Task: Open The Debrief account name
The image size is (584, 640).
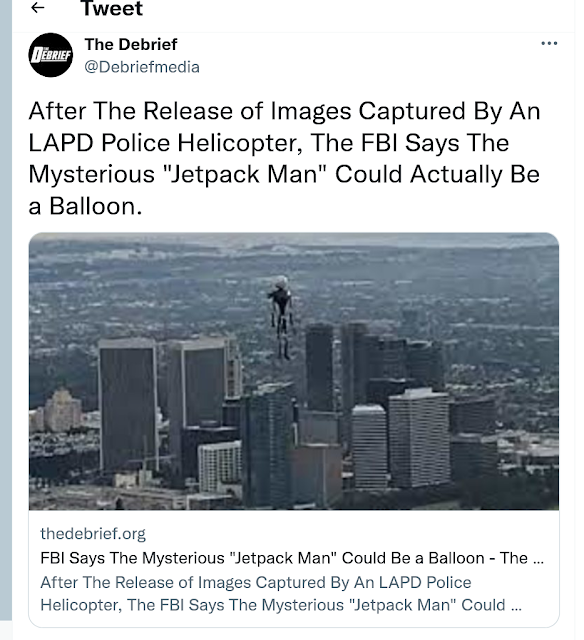Action: 131,44
